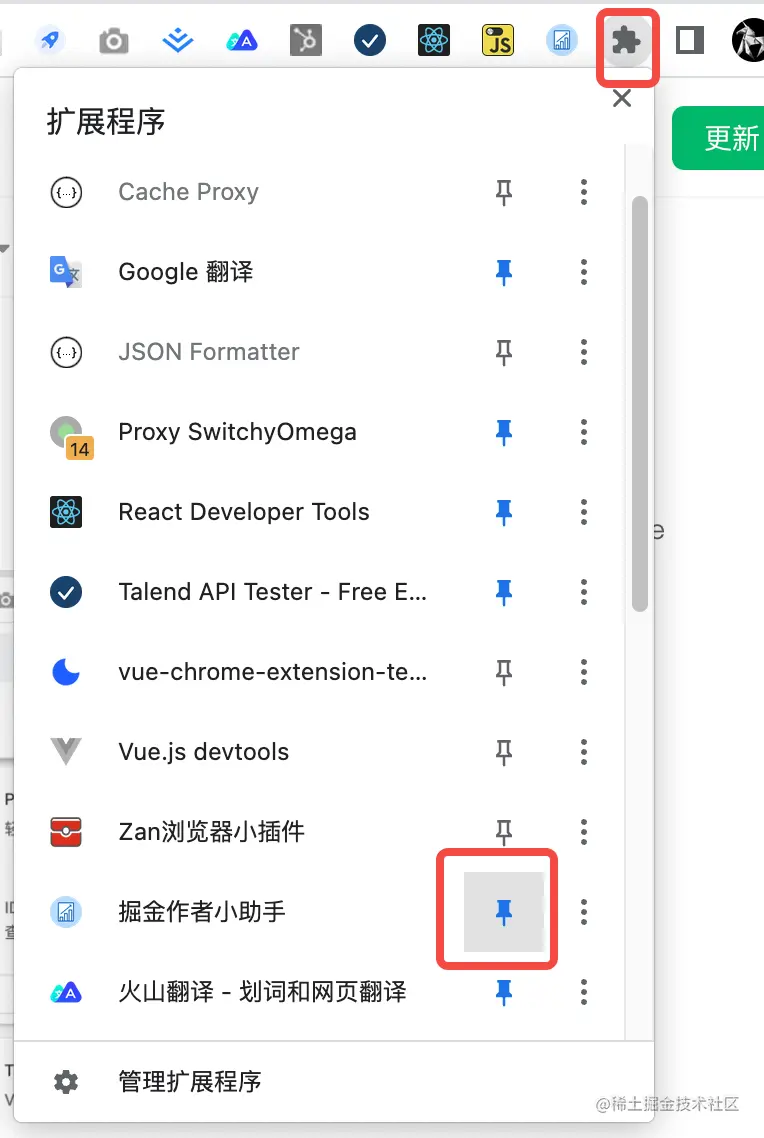Open more options for 掘金作者小助手

click(584, 911)
